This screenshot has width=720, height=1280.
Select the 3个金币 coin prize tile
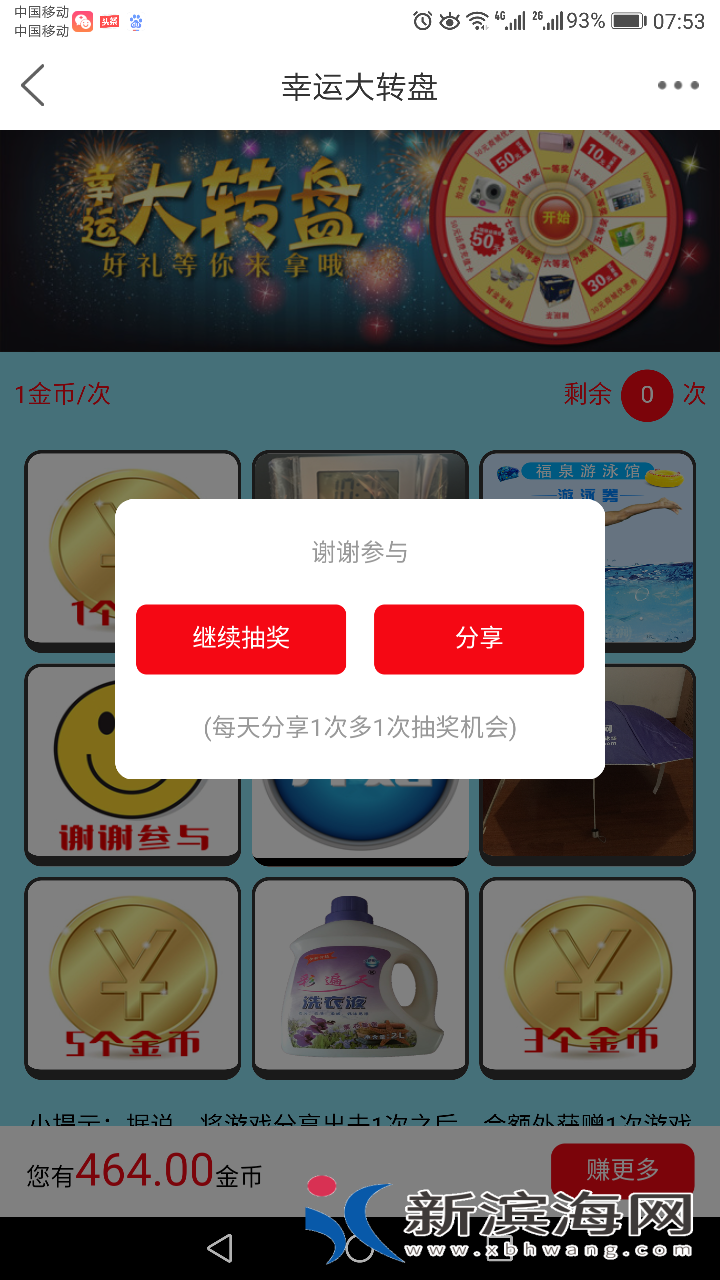[587, 978]
